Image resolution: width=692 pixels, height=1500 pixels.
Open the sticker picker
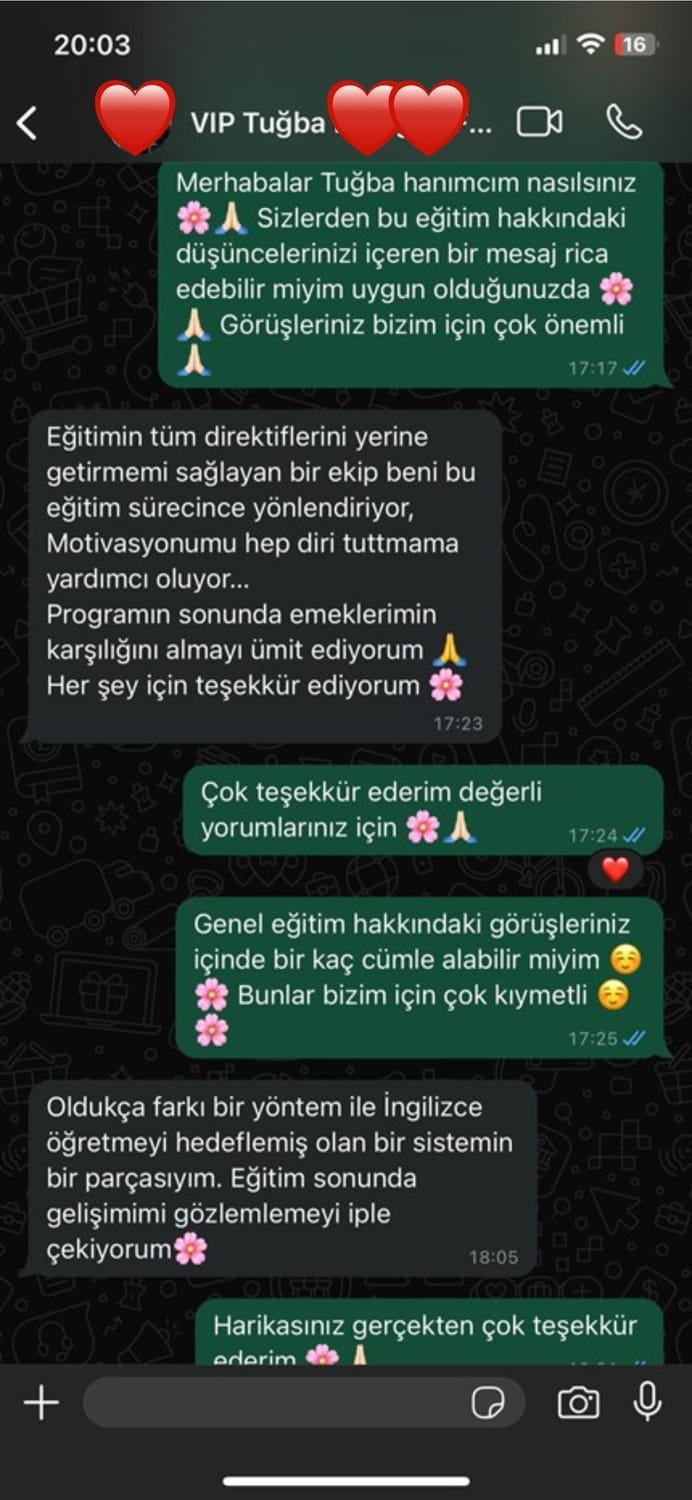(x=488, y=1403)
